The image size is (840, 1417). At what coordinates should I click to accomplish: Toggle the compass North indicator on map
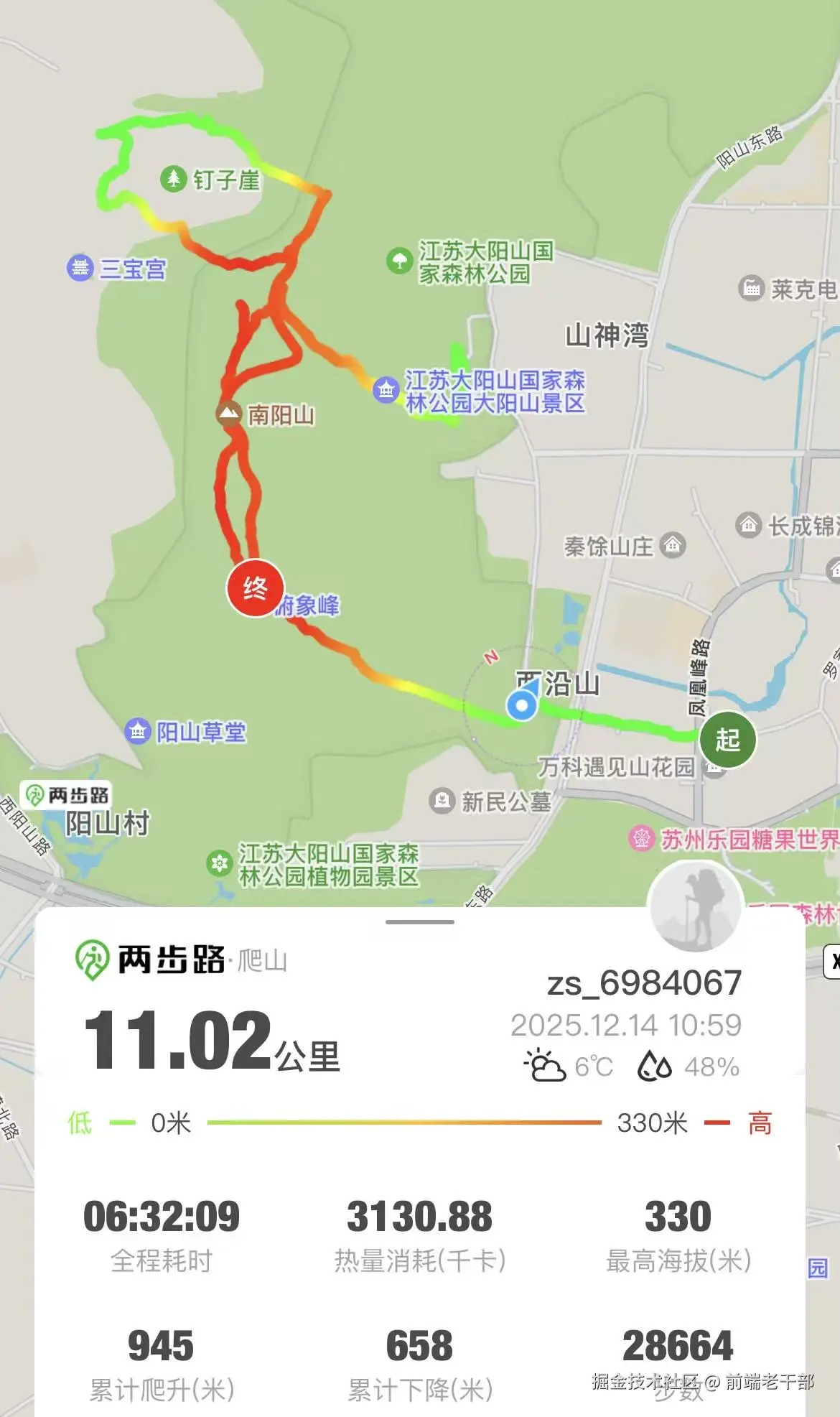(492, 656)
